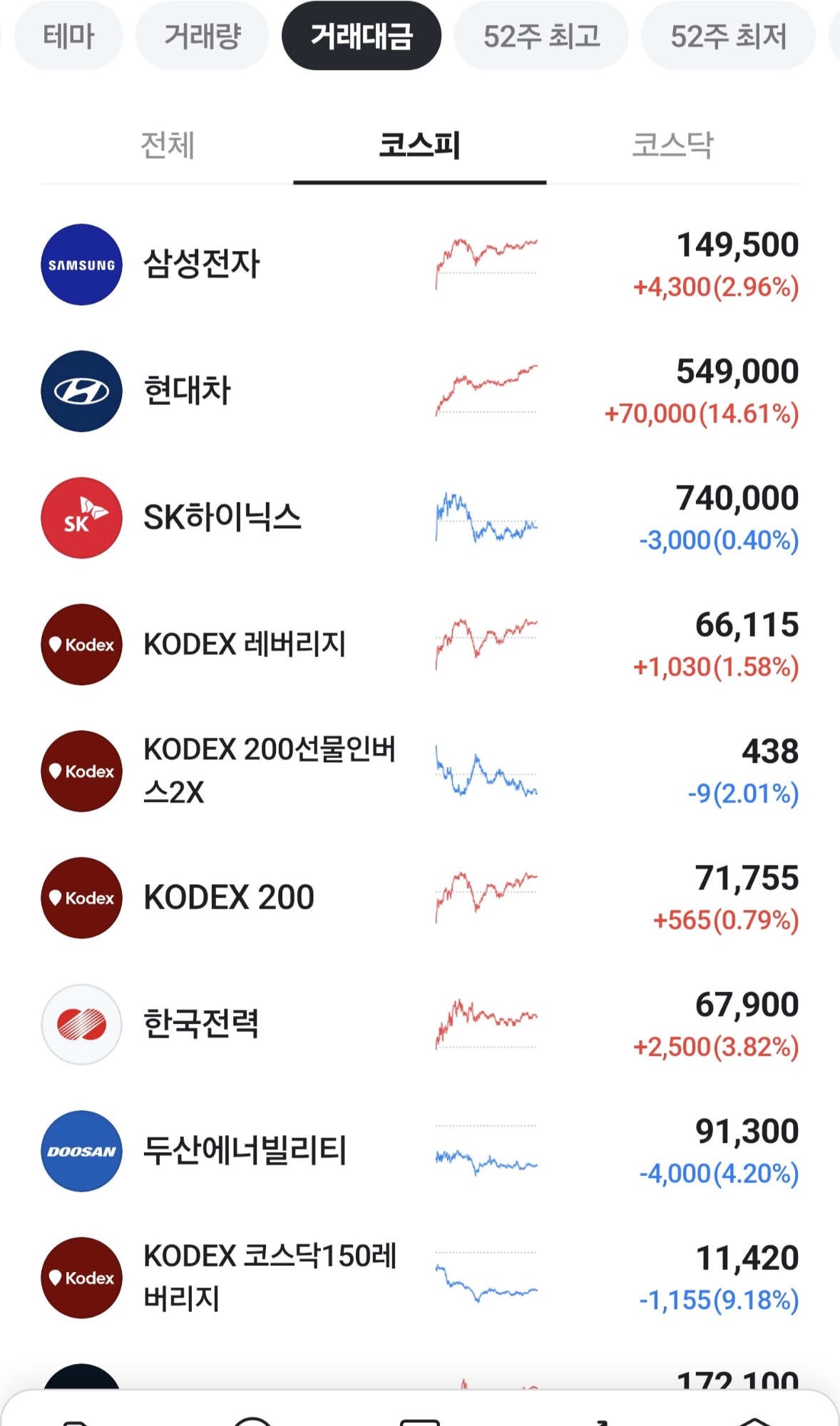
Task: Select the 52주 최고 chip
Action: (541, 36)
